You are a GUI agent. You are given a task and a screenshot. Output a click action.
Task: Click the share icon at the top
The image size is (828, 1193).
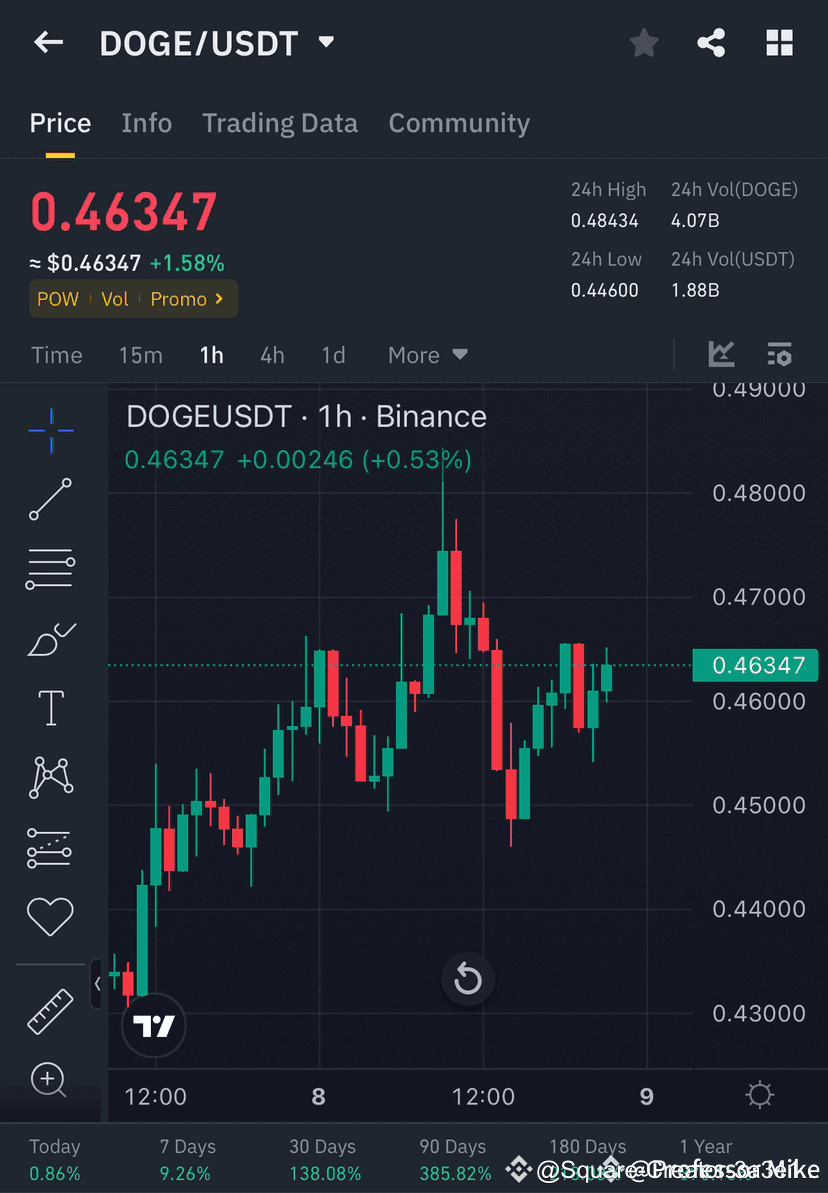click(x=711, y=42)
